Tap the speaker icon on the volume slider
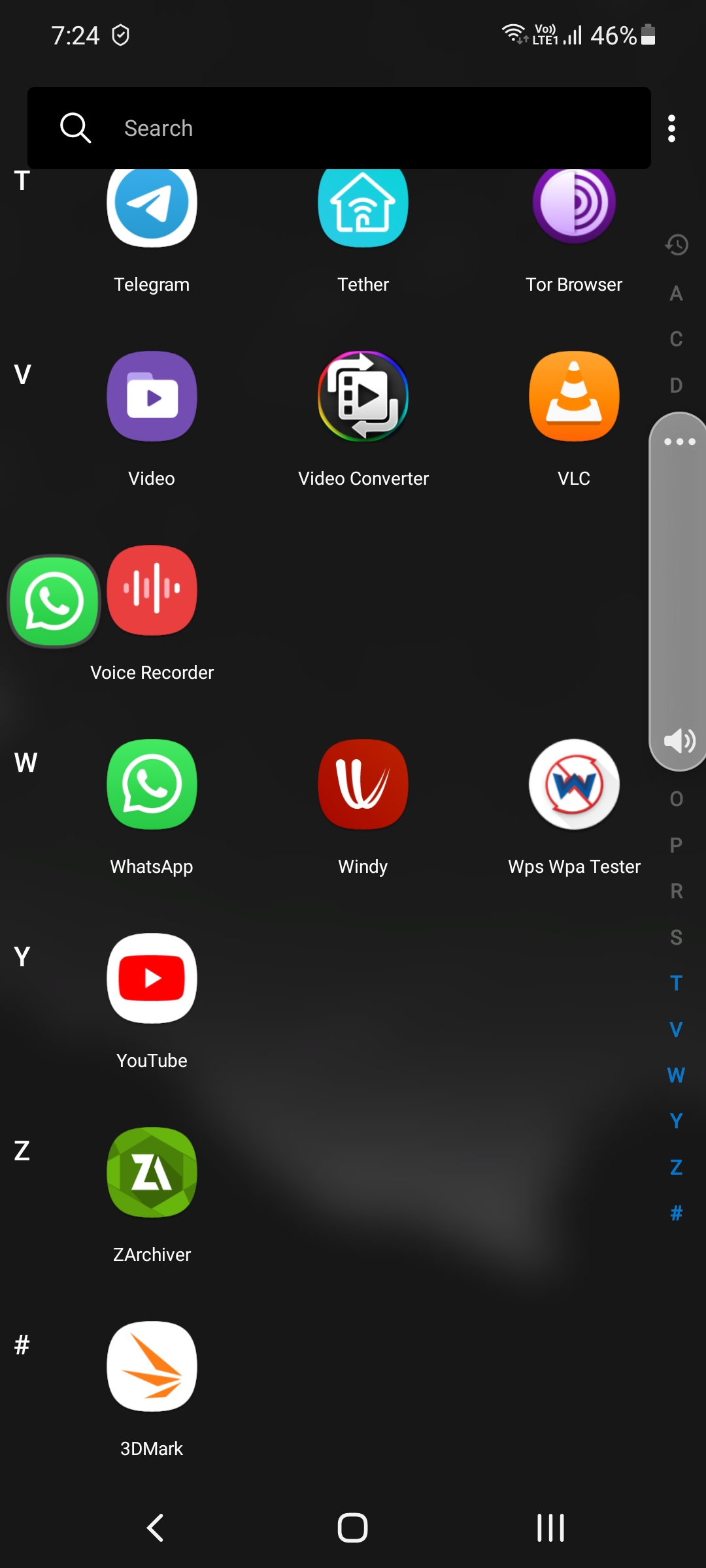This screenshot has height=1568, width=706. click(679, 741)
